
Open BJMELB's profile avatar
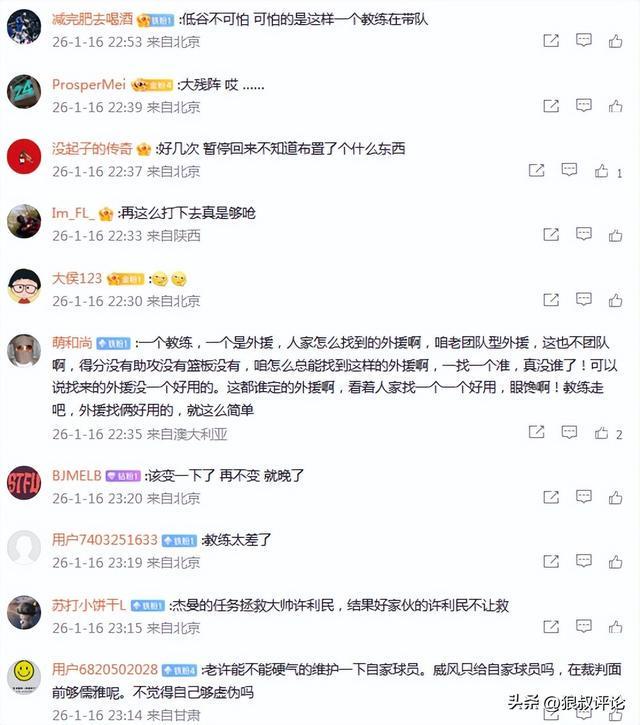24,481
